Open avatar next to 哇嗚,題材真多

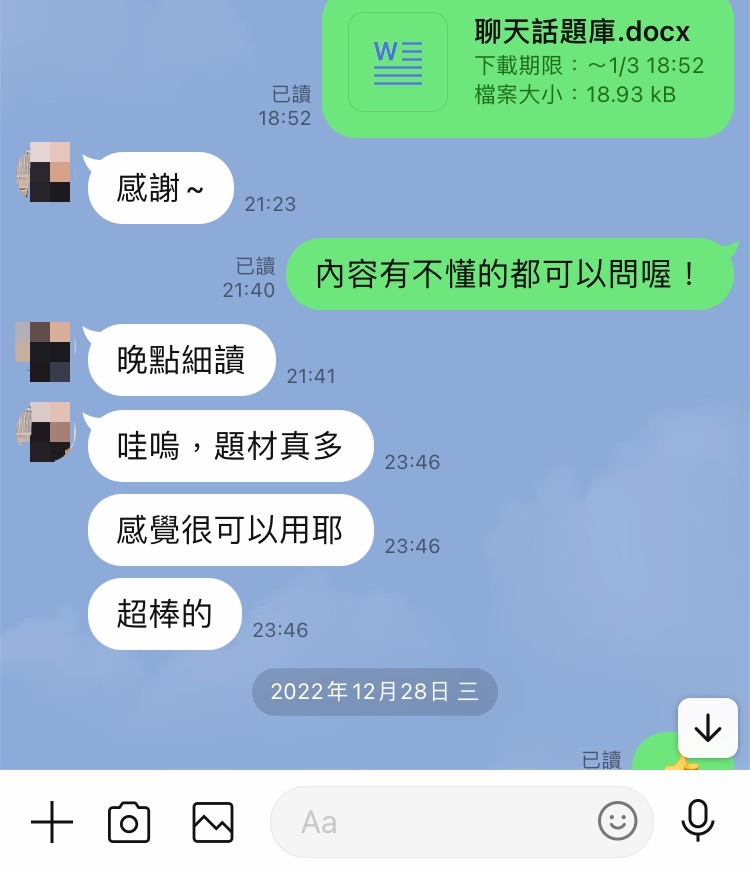tap(44, 432)
